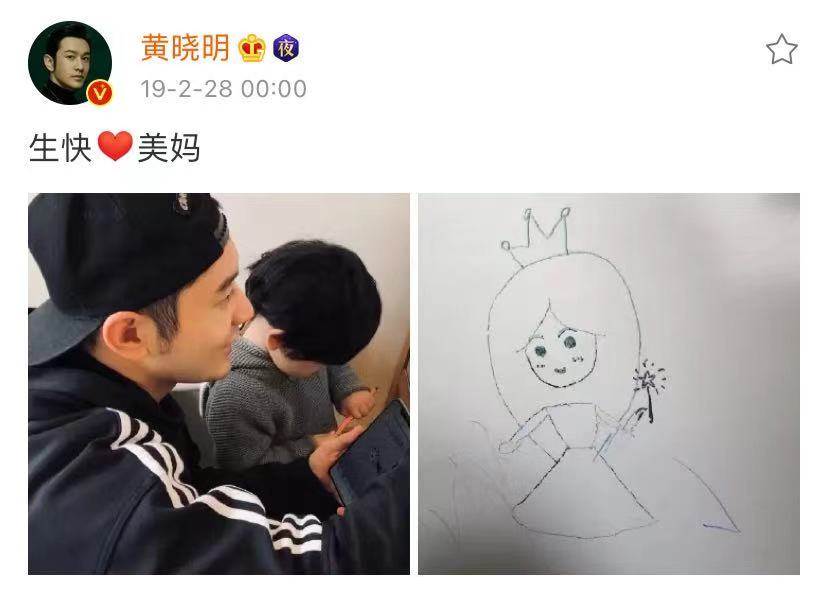The width and height of the screenshot is (828, 596).
Task: Tap the username 黄晓明
Action: click(185, 47)
